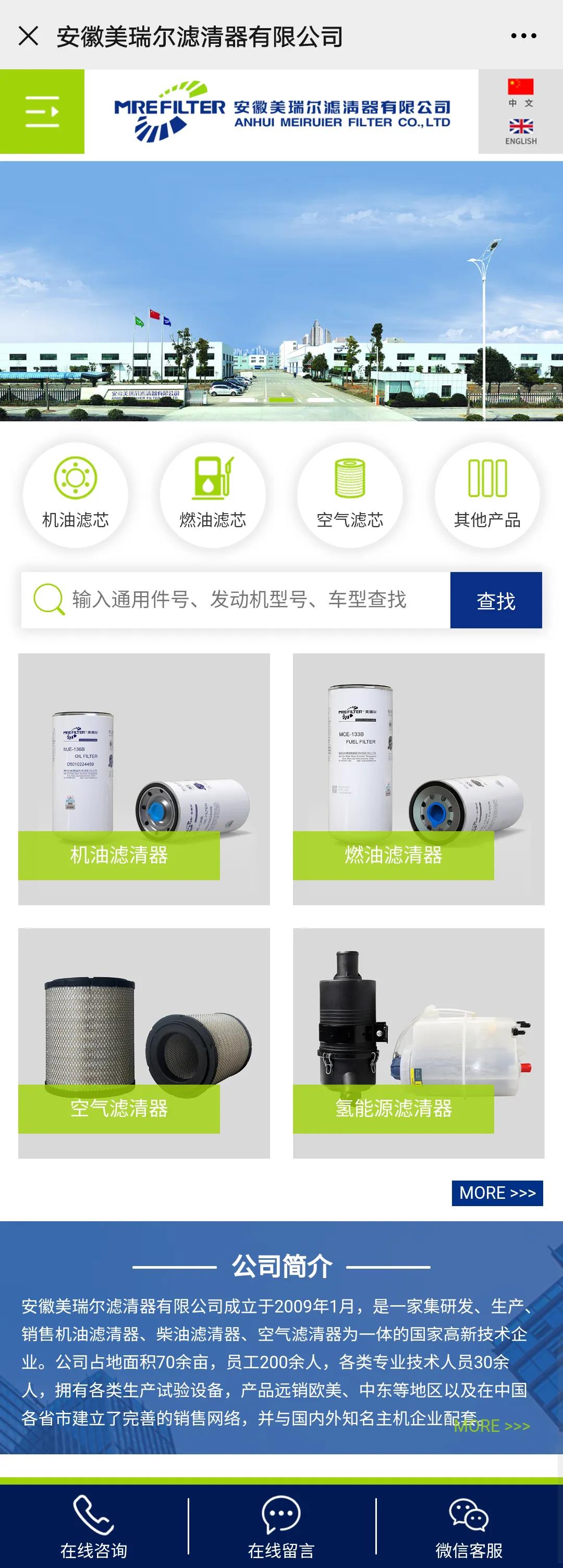Open the green drawer menu

tap(42, 112)
